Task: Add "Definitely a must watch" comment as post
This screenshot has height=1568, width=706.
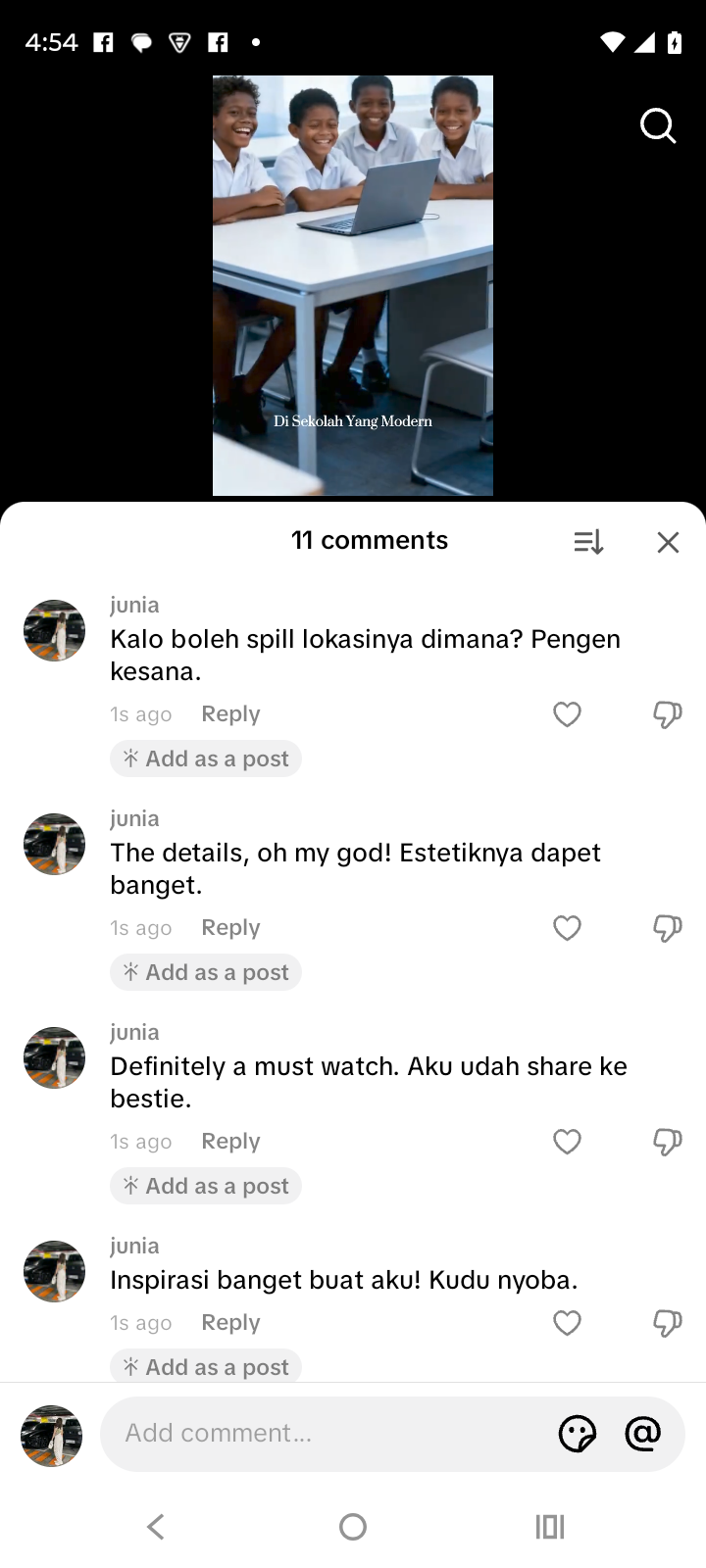Action: (206, 1186)
